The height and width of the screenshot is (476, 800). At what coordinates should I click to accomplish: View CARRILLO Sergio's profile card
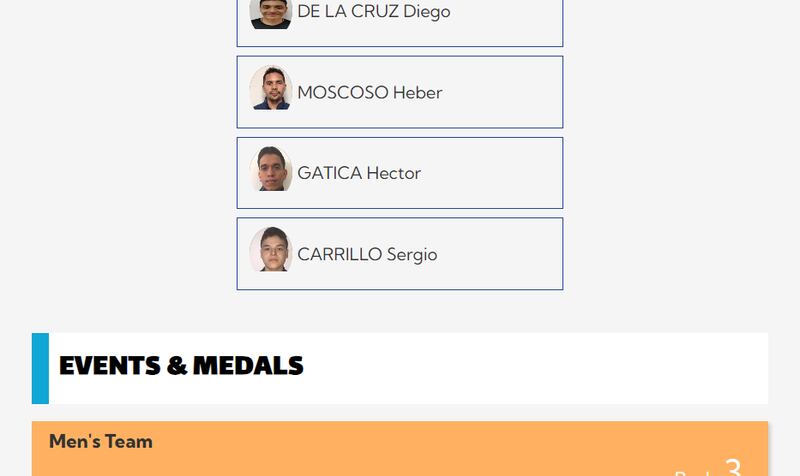(399, 254)
